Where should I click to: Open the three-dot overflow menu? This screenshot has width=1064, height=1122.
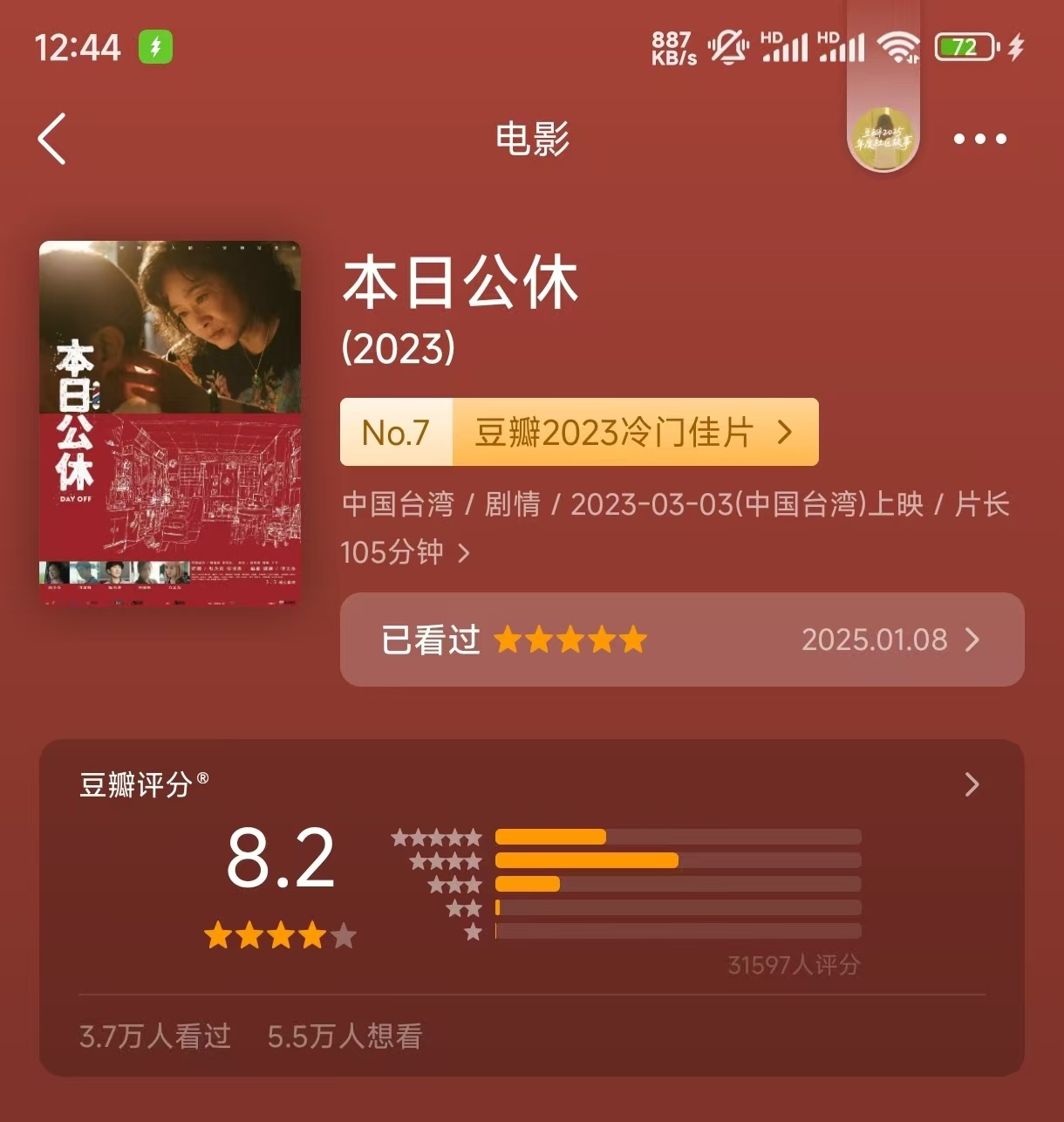[979, 139]
